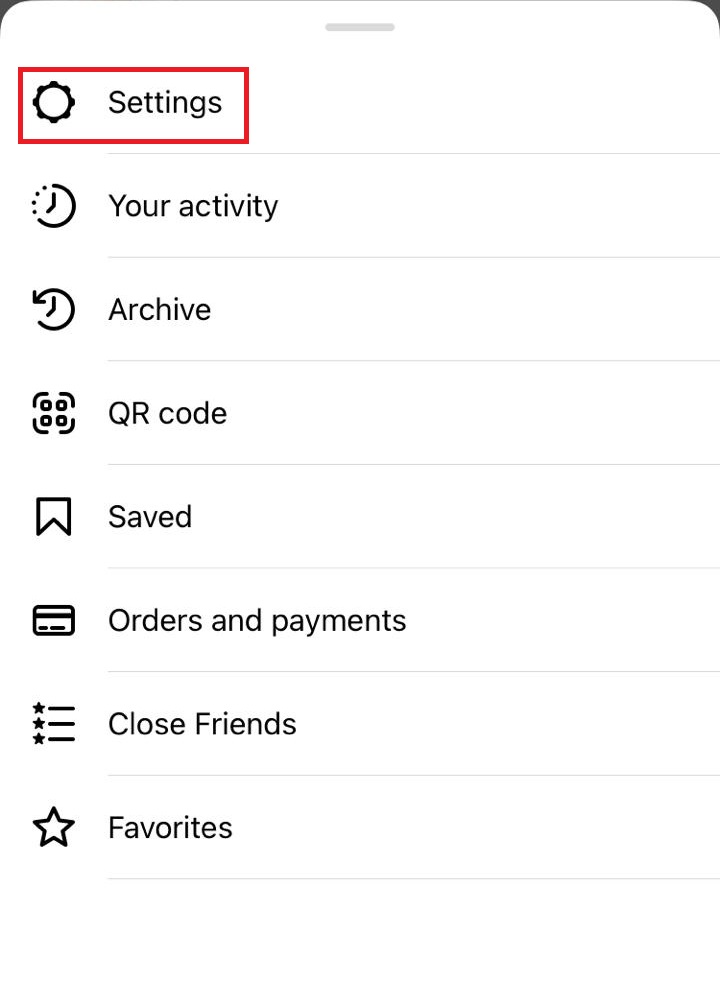Tap the Favorites star icon

pos(52,827)
